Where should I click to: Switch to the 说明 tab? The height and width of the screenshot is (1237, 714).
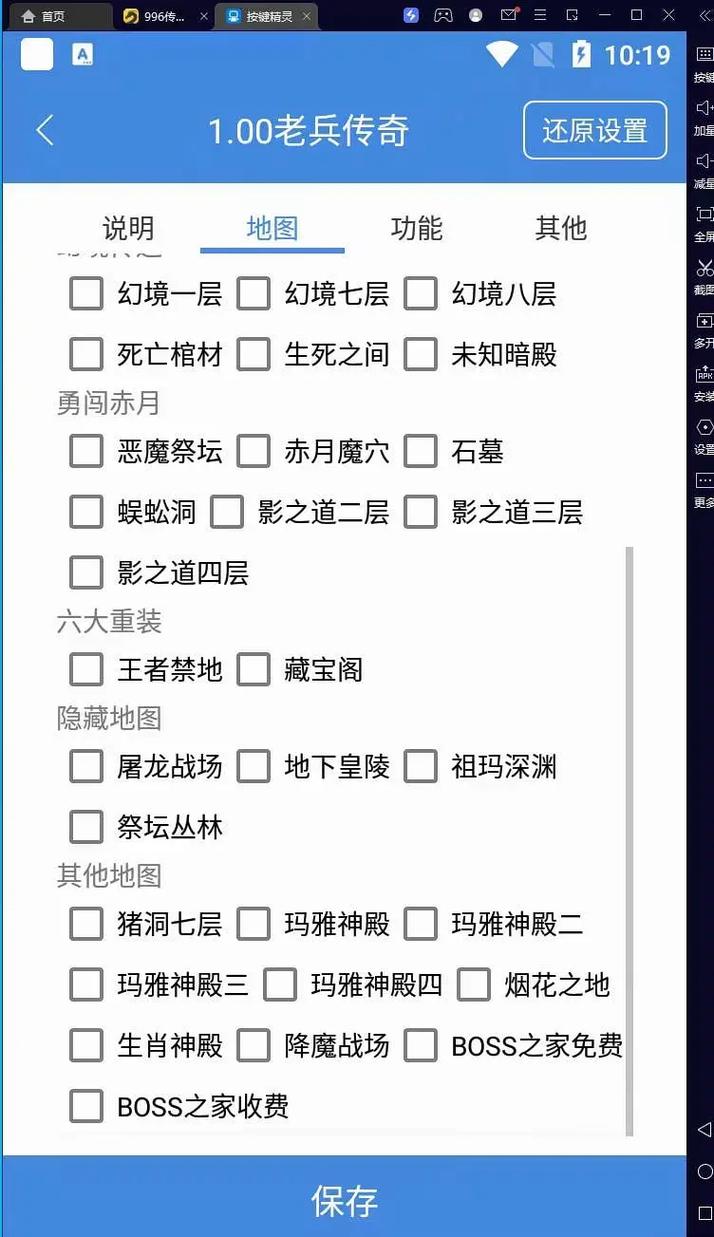[128, 228]
